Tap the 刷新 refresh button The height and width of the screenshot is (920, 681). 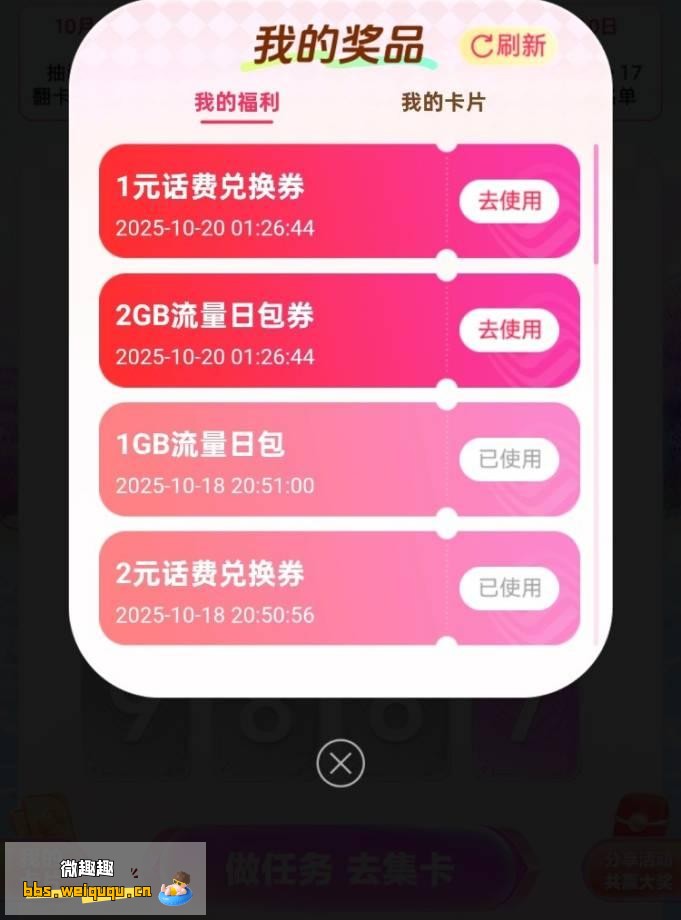pyautogui.click(x=508, y=46)
